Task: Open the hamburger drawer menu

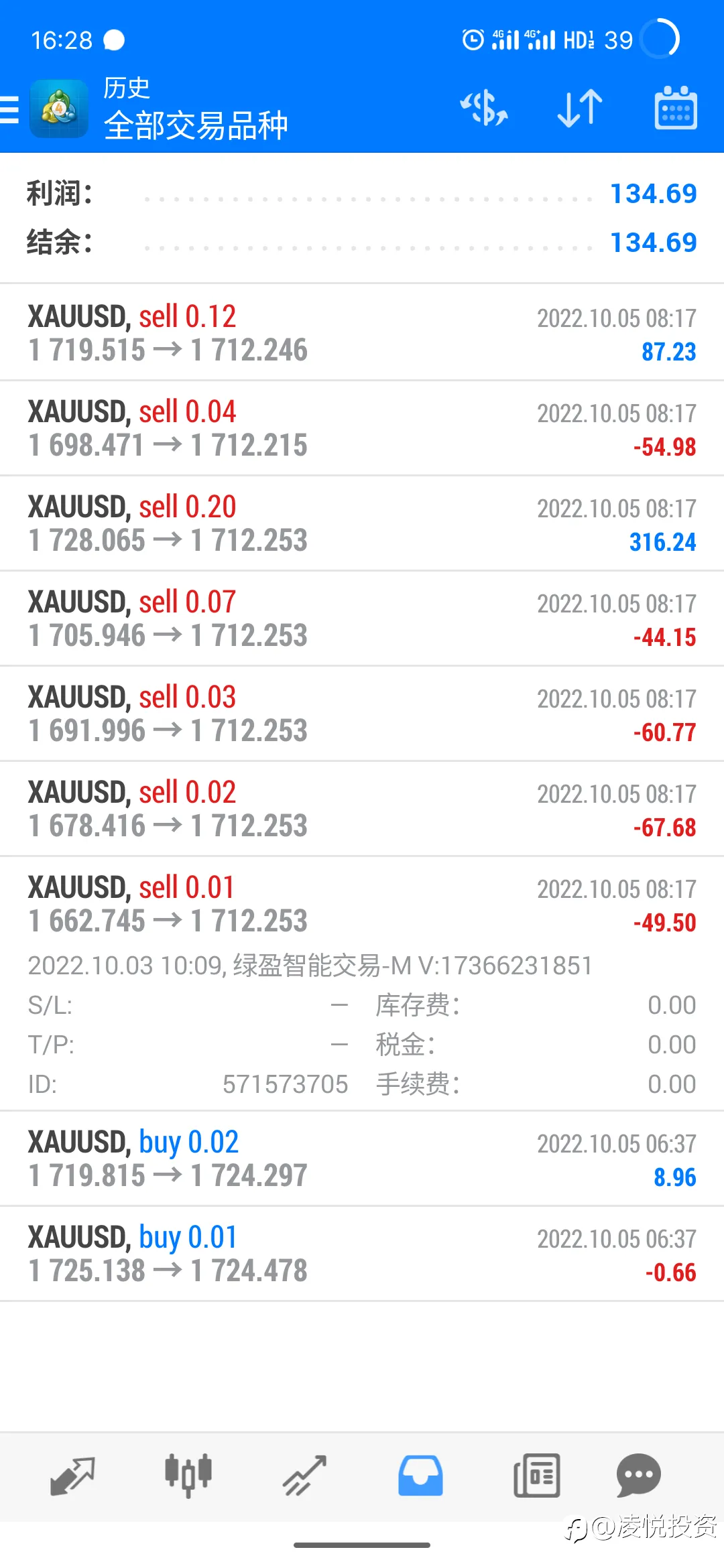Action: pyautogui.click(x=9, y=109)
